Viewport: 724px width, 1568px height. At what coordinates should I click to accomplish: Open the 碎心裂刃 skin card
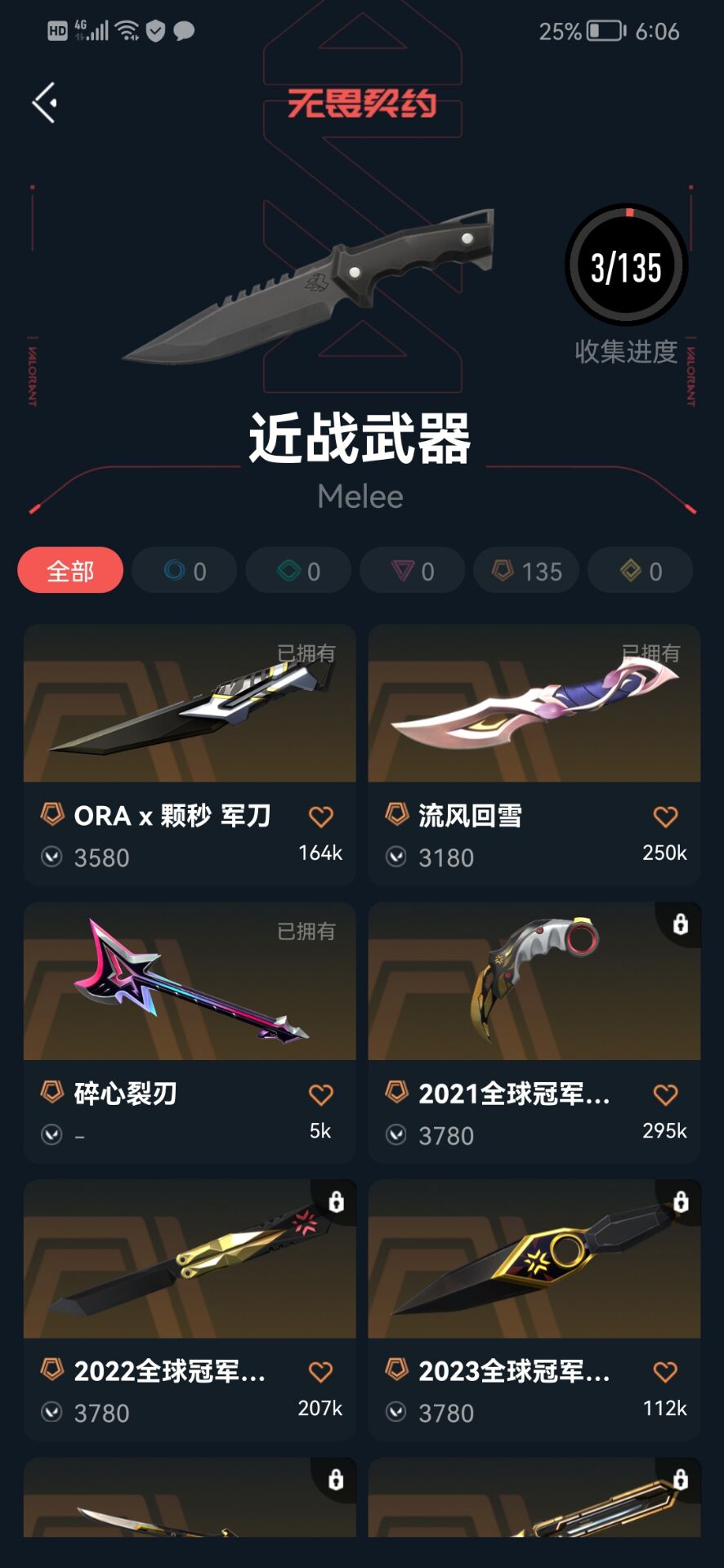coord(190,1033)
